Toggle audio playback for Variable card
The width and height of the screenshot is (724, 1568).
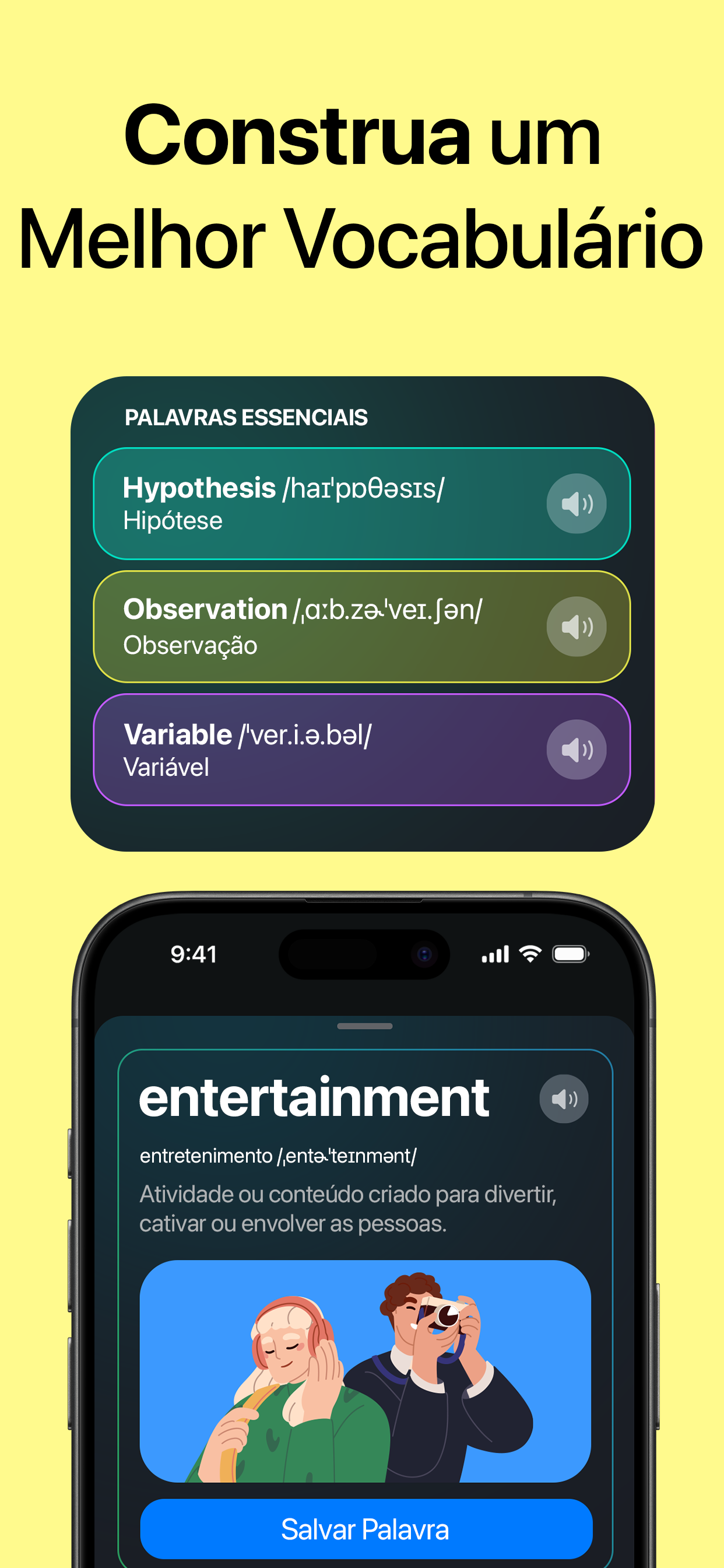pos(577,751)
